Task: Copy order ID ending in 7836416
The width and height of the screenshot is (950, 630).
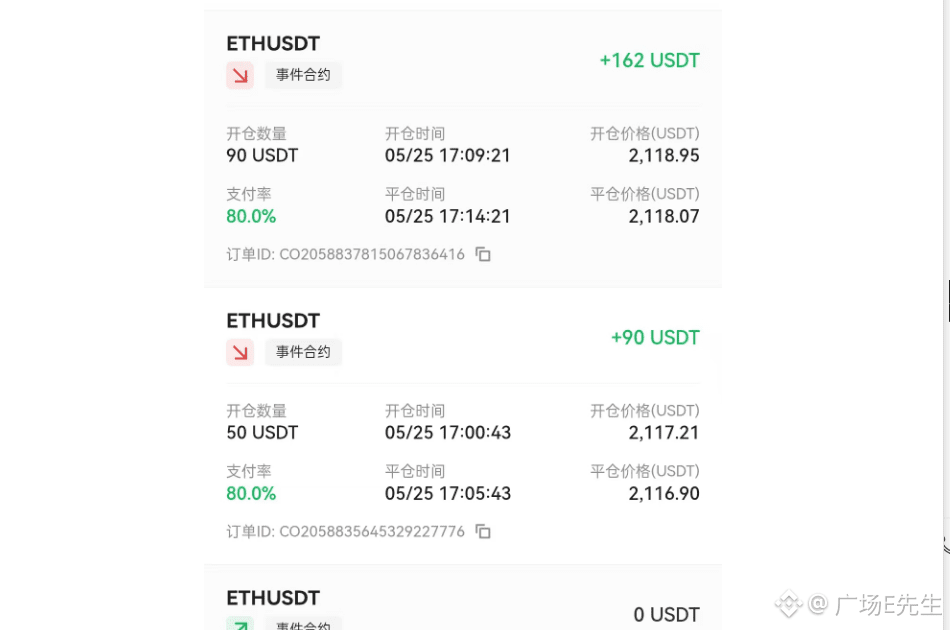Action: pyautogui.click(x=483, y=254)
